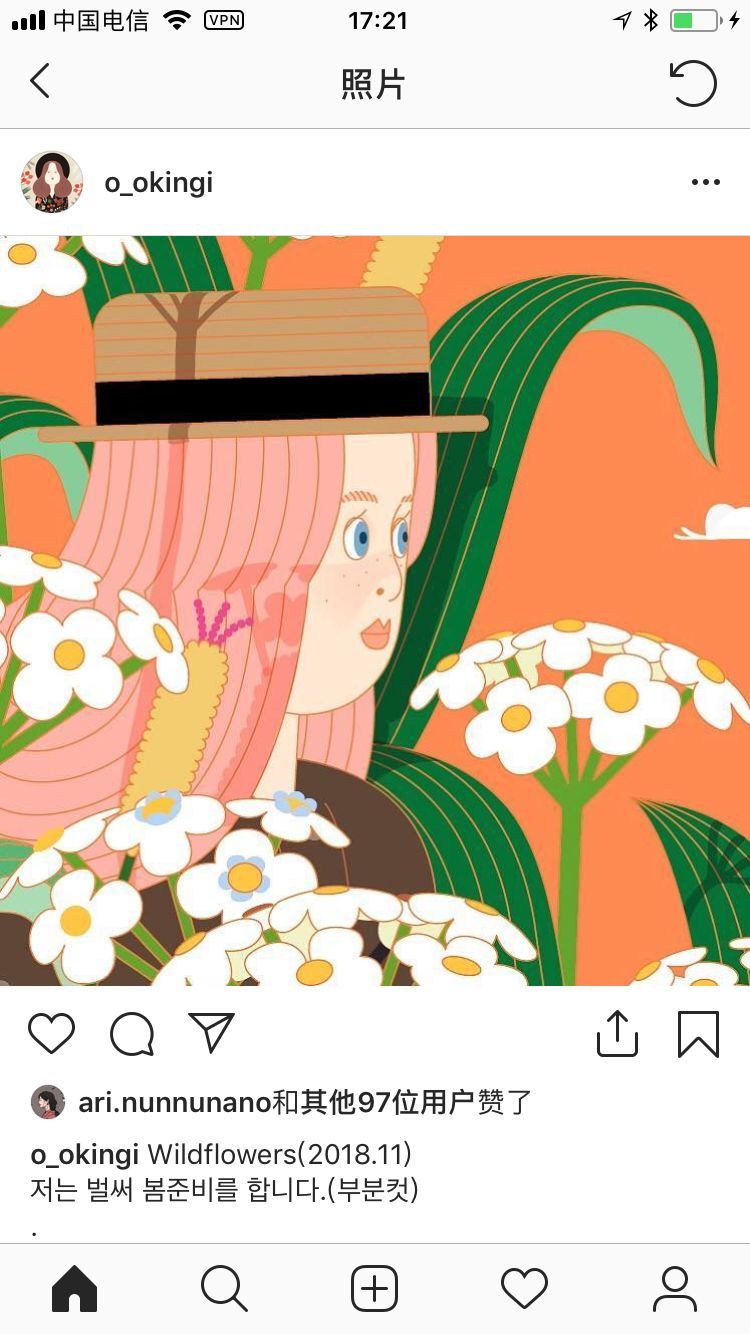
Task: Create a new post with plus tab
Action: tap(375, 1289)
